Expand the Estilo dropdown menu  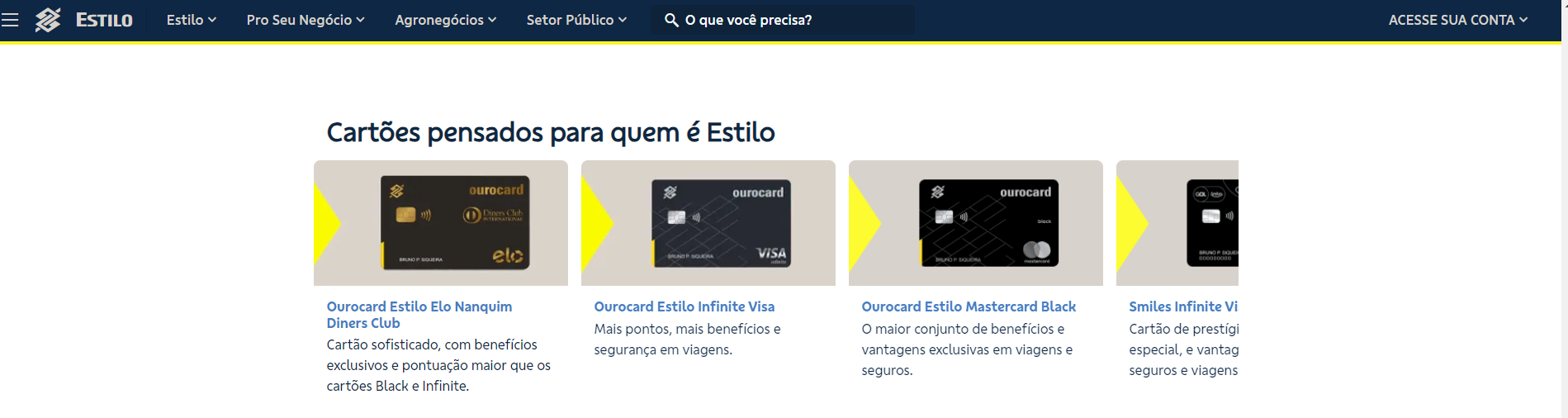(191, 20)
